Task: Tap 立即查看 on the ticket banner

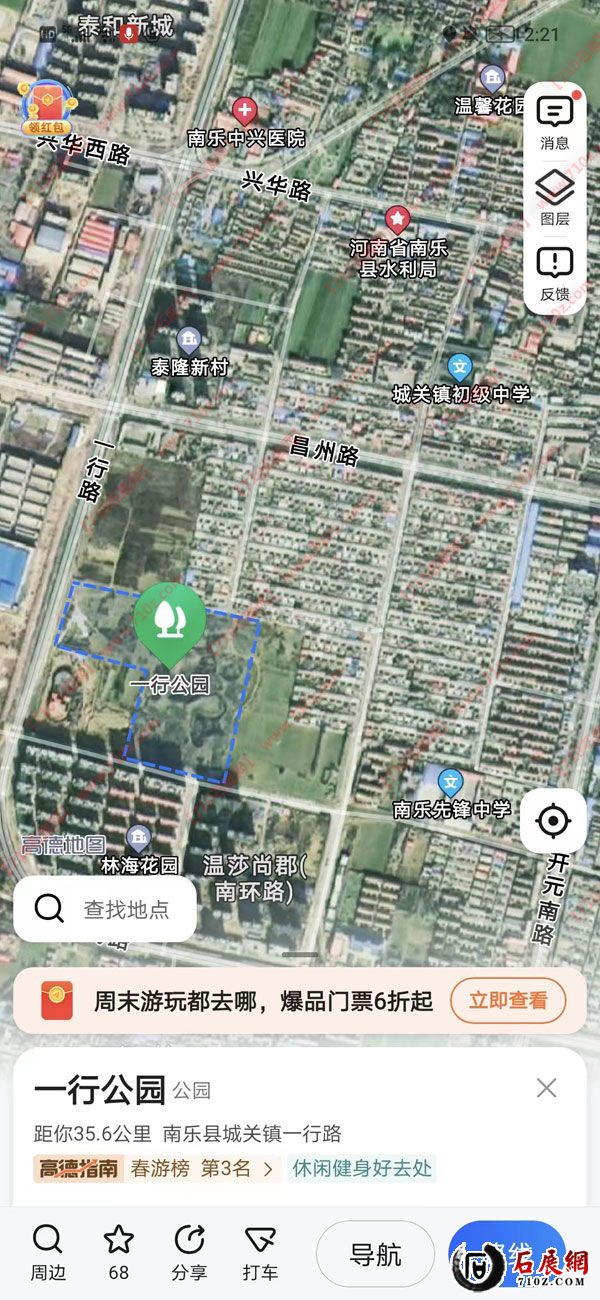Action: click(508, 1000)
